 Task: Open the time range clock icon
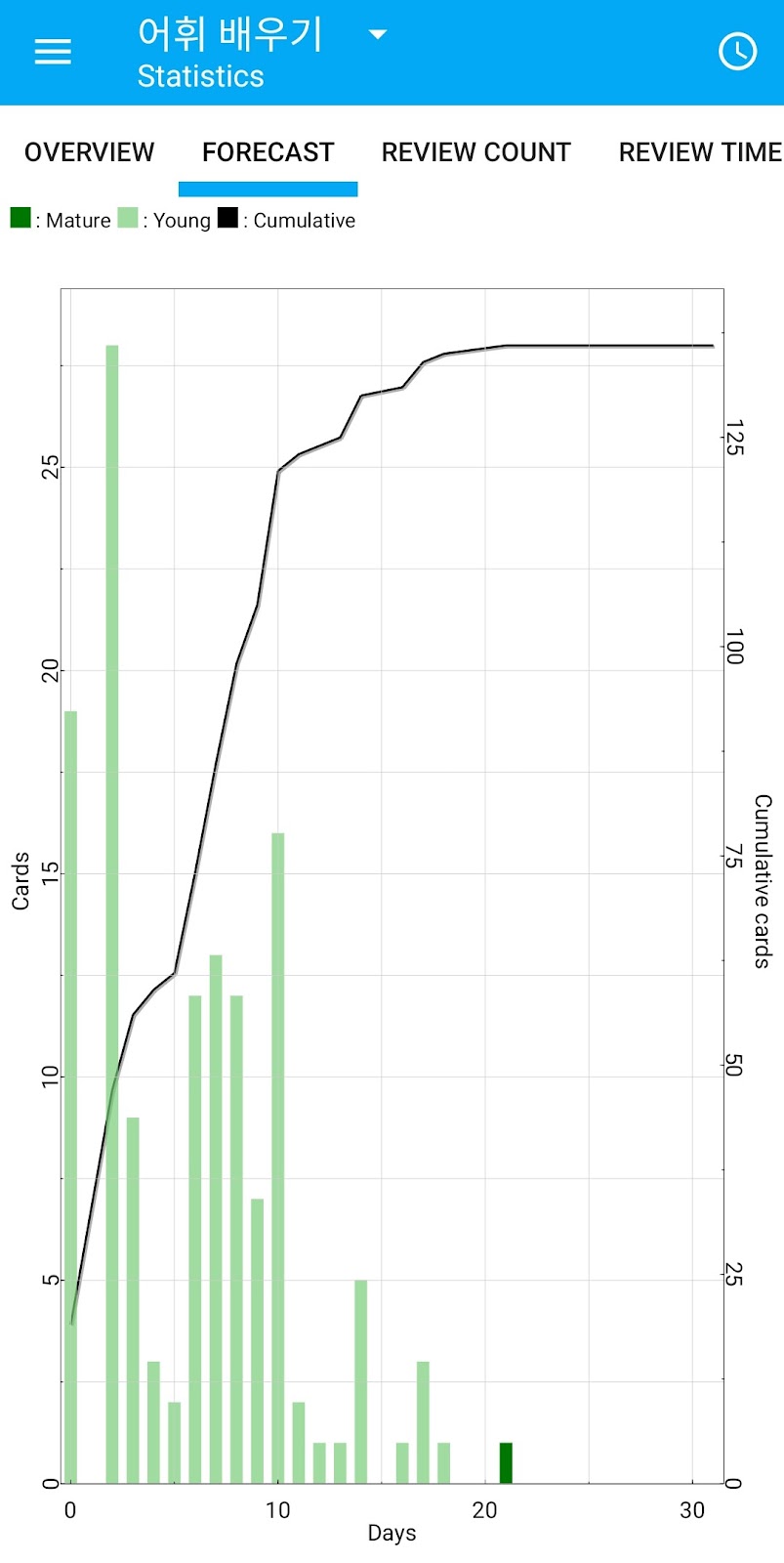(737, 52)
